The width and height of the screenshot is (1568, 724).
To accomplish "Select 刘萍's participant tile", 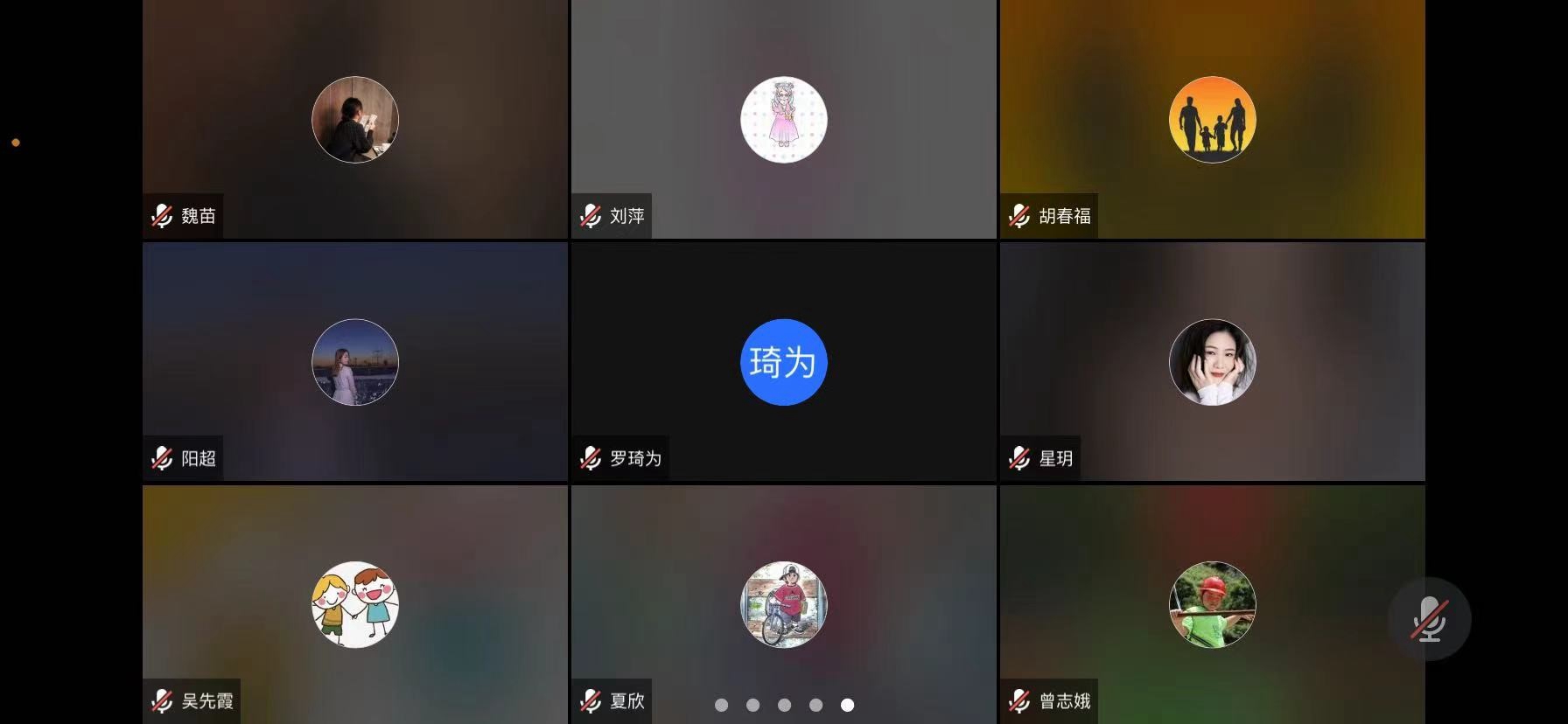I will [783, 119].
